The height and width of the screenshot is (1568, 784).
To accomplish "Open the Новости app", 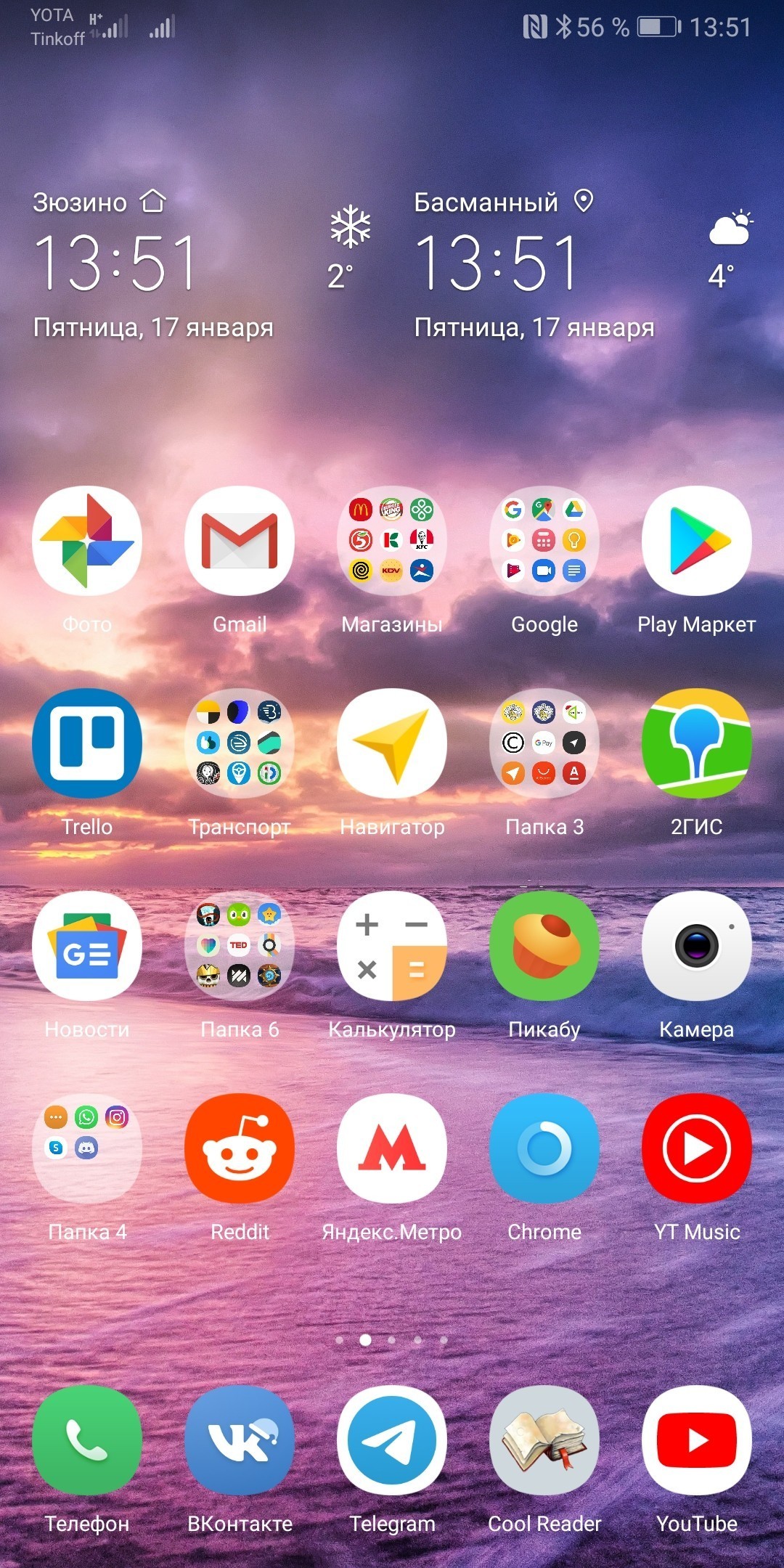I will coord(87,946).
